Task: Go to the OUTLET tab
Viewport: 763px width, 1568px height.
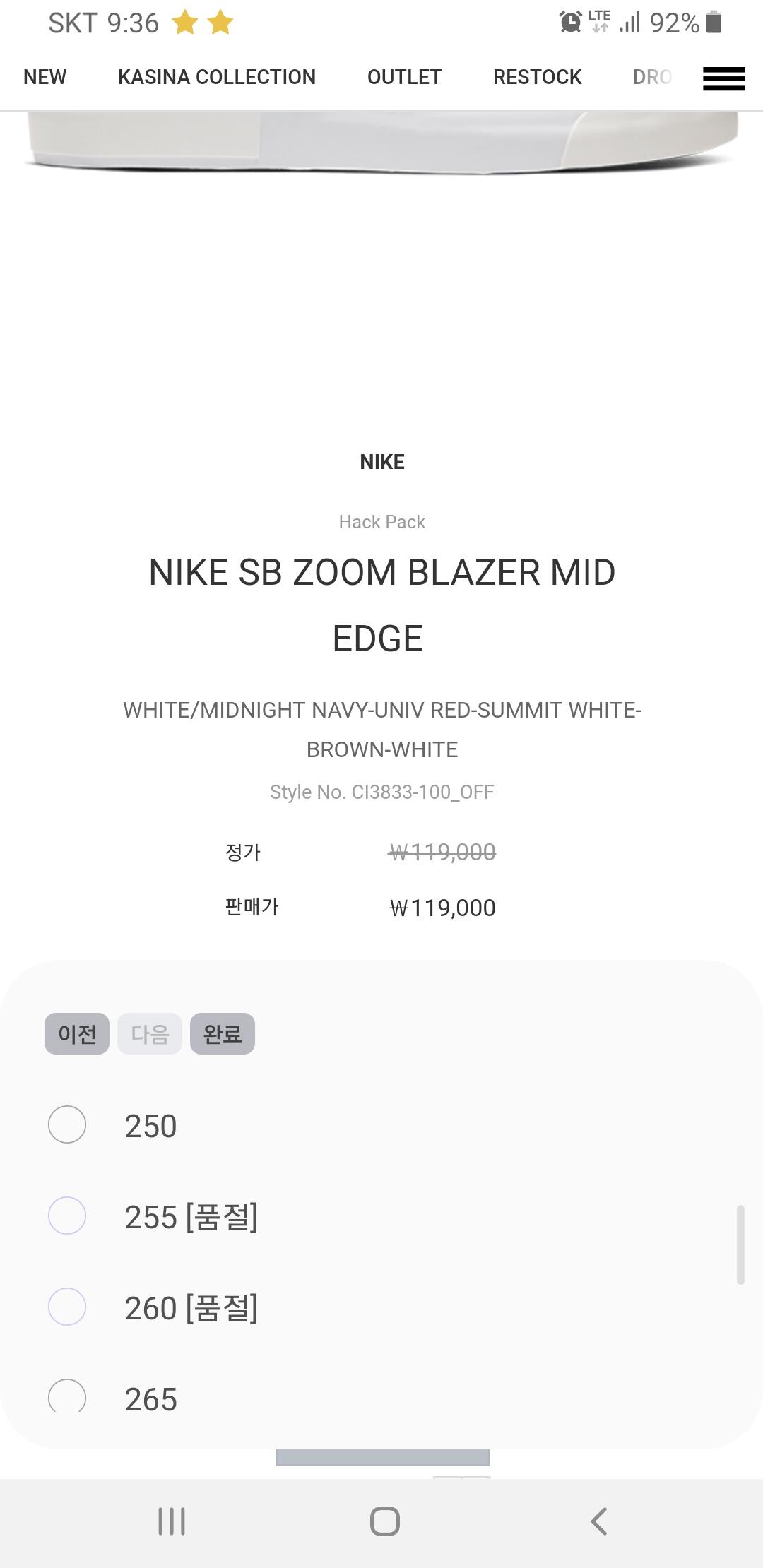Action: [404, 77]
